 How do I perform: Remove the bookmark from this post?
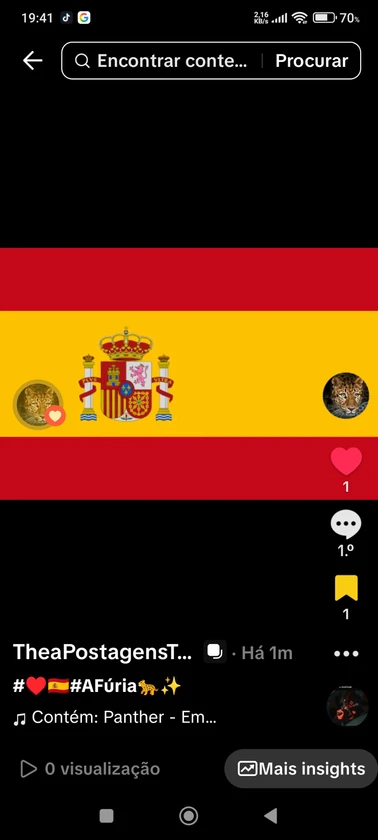coord(346,588)
